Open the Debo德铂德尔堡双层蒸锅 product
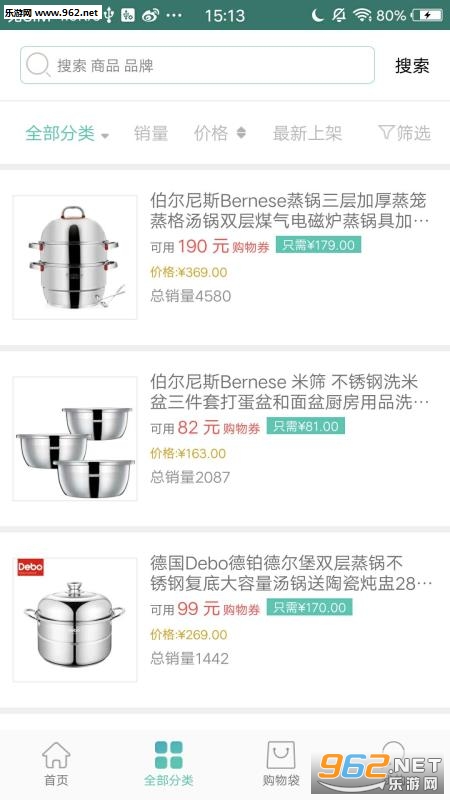 tap(225, 619)
